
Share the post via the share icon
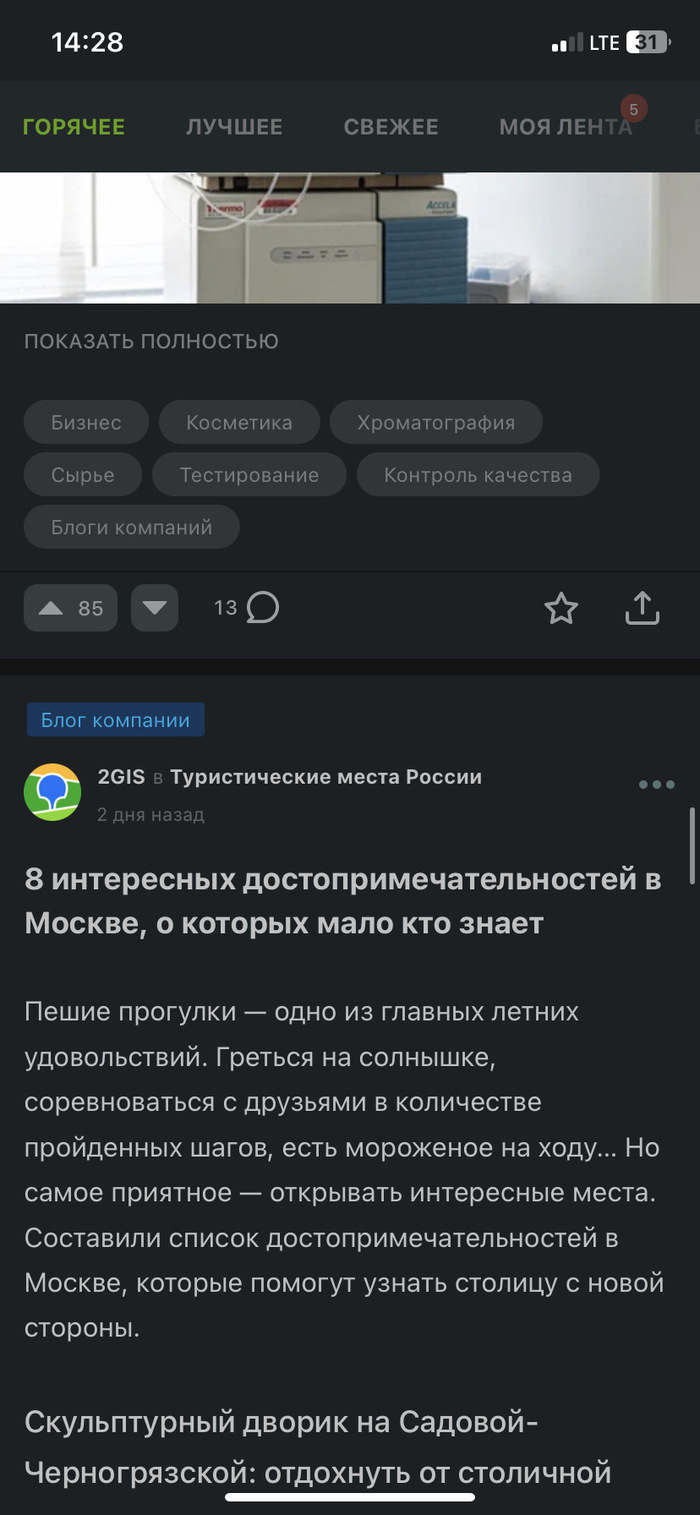point(642,608)
